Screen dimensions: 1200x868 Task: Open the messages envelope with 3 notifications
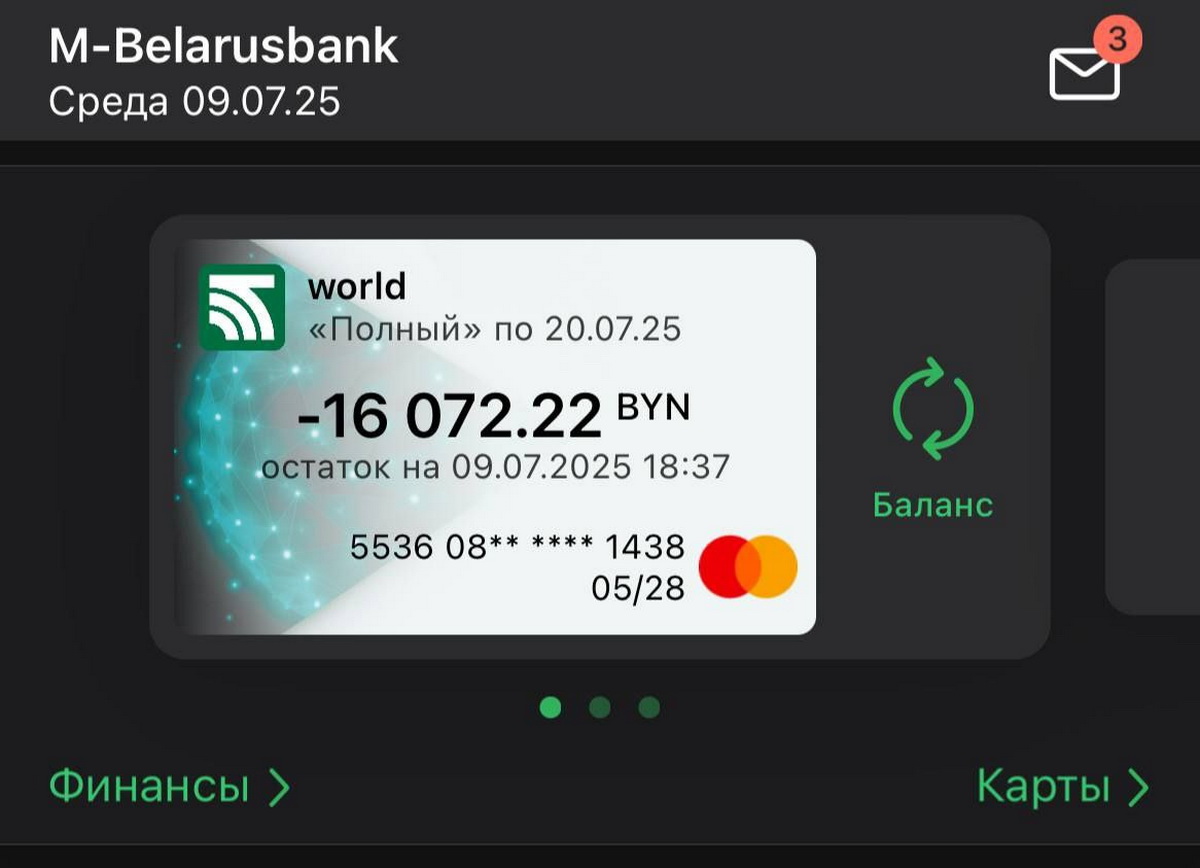click(x=1085, y=74)
